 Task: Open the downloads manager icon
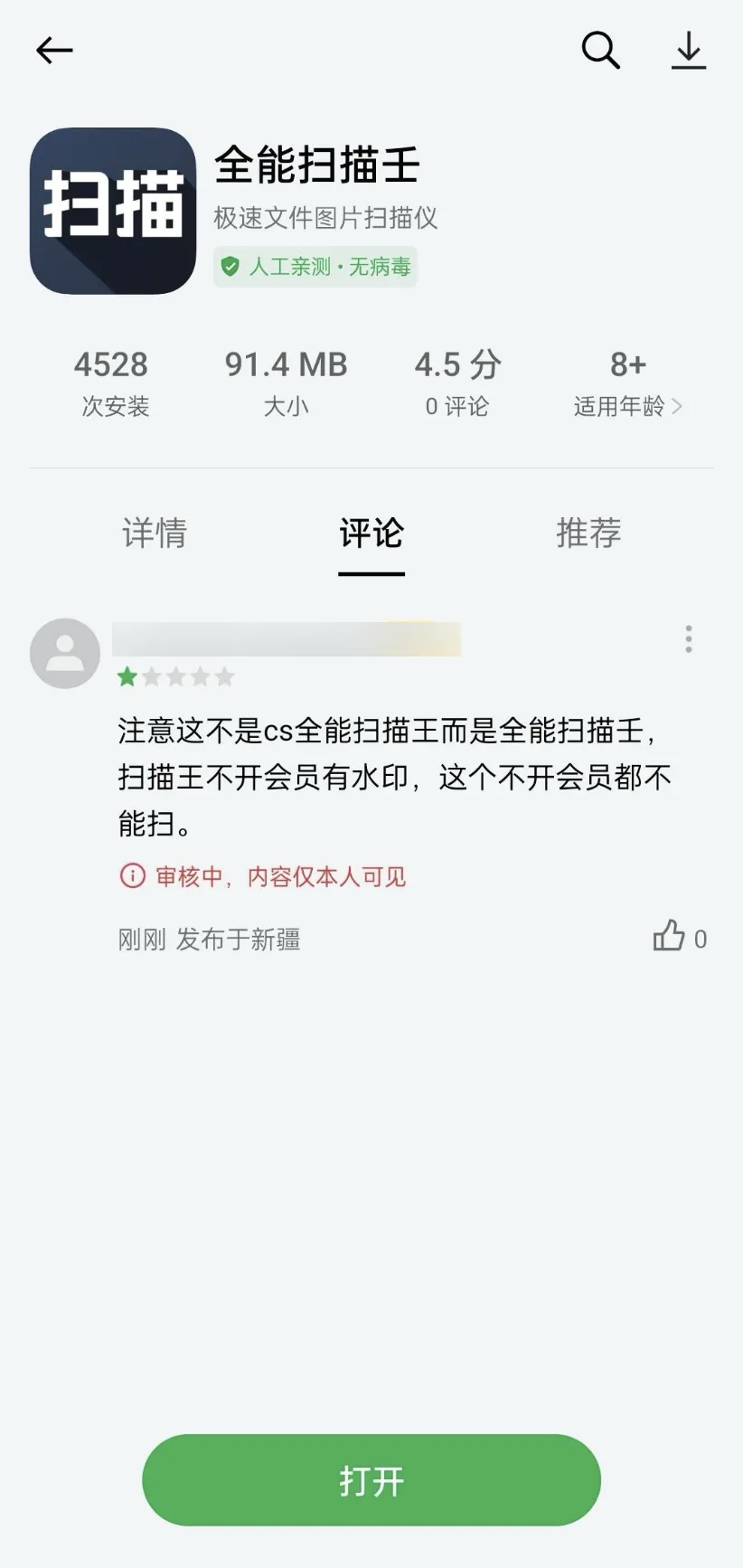click(x=688, y=51)
